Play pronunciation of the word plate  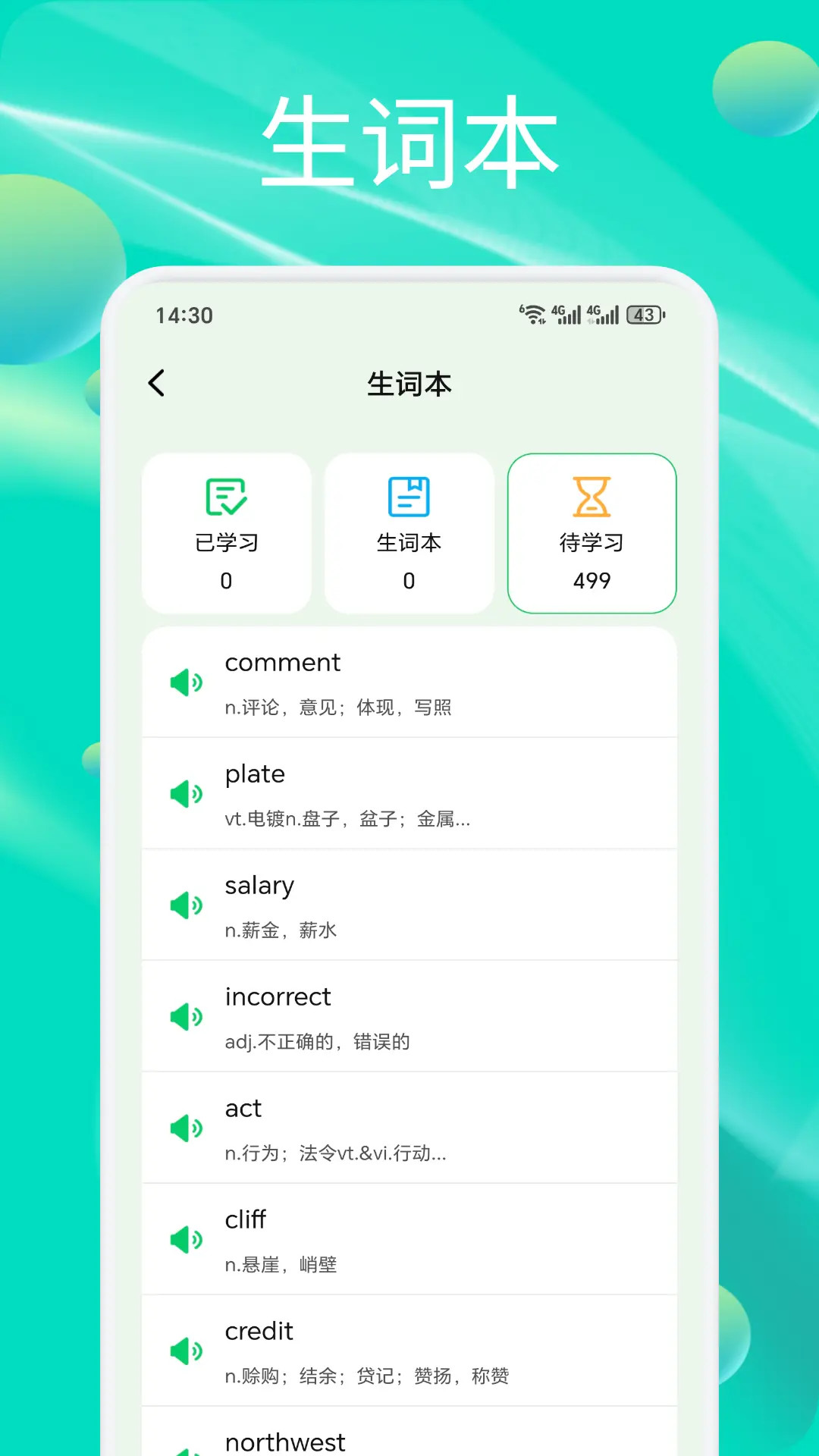[186, 793]
